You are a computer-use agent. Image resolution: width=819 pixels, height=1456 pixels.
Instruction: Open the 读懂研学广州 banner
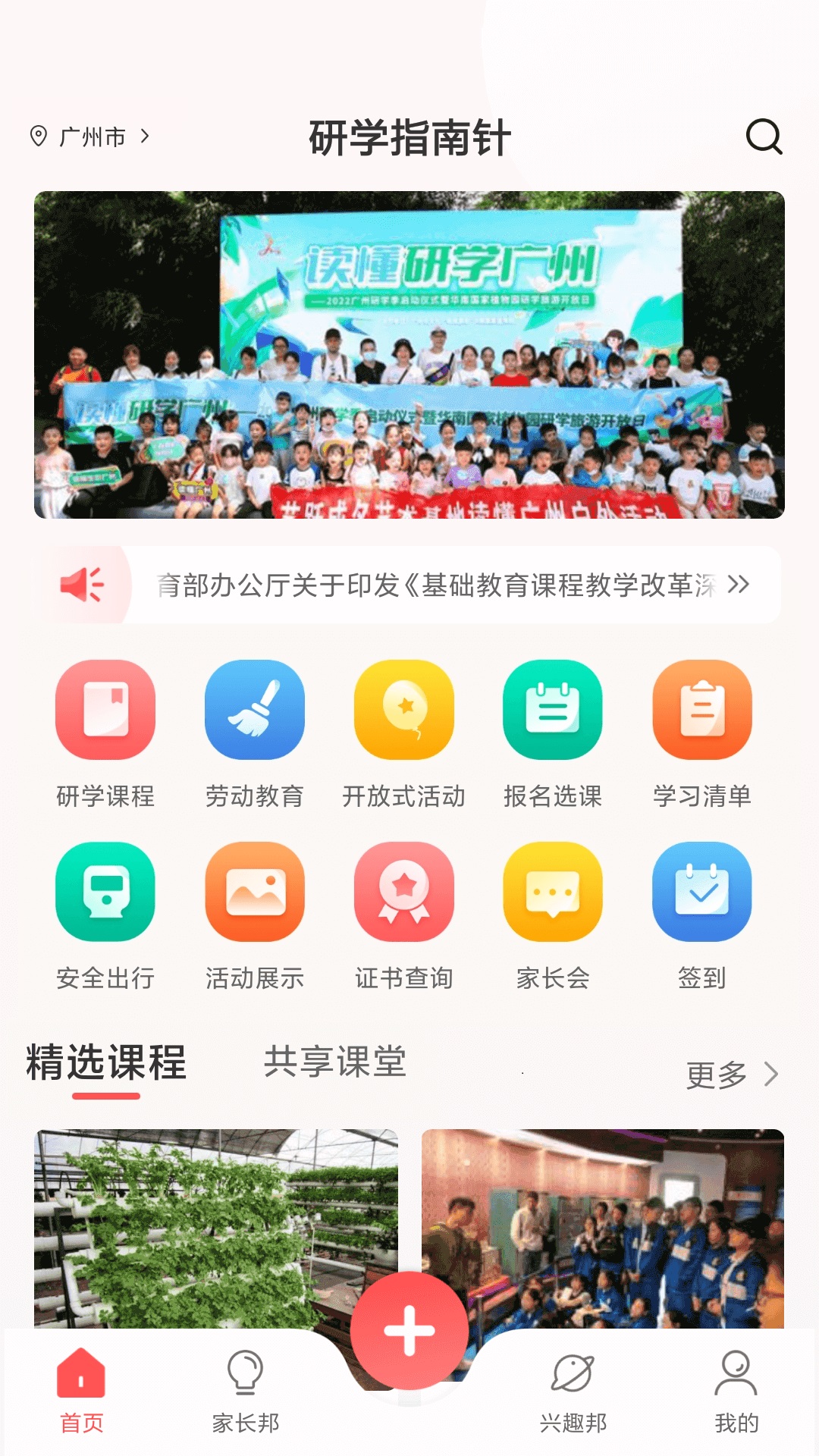coord(409,355)
